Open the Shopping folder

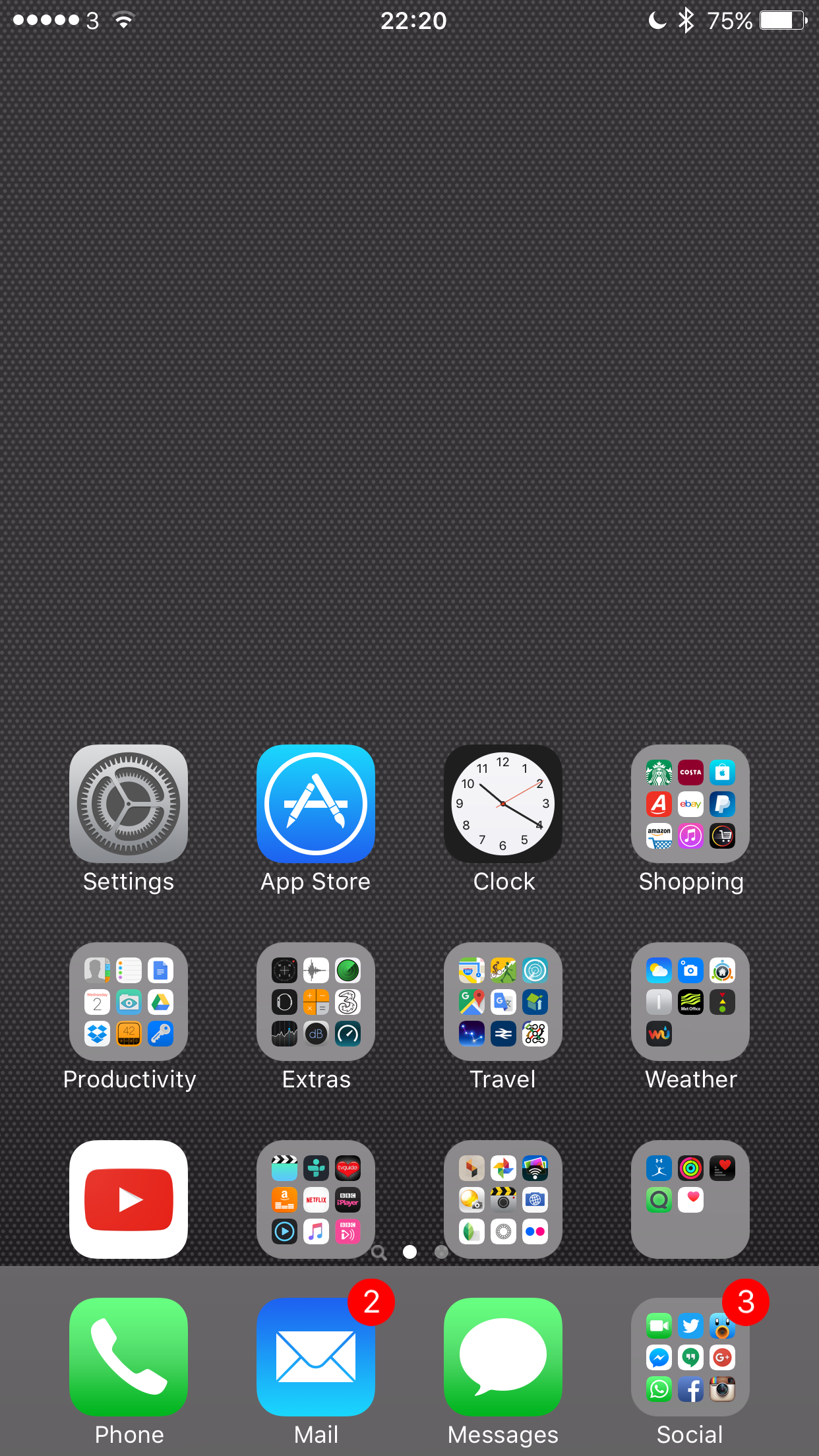coord(690,804)
